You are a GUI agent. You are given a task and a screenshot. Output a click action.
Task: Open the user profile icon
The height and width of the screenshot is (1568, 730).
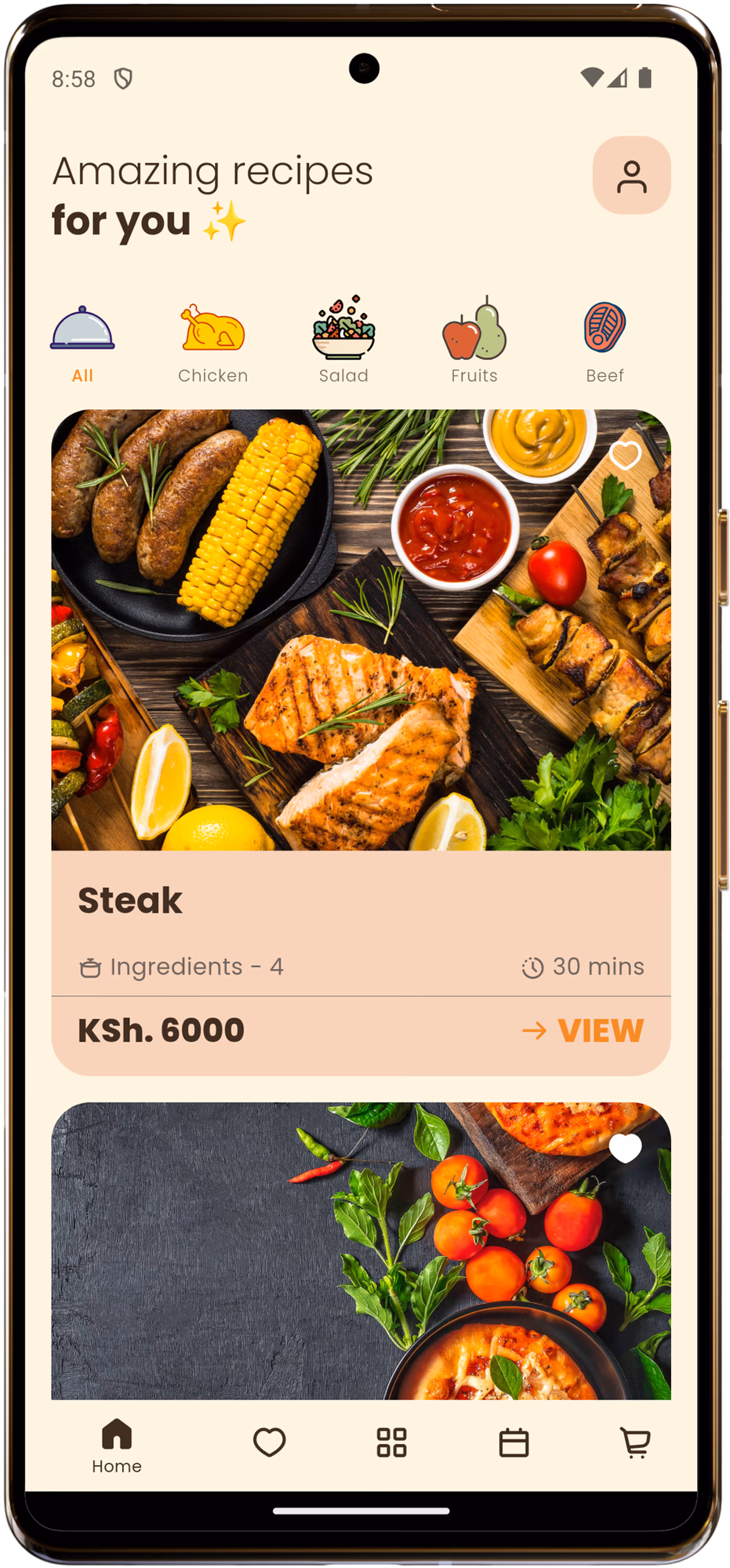pyautogui.click(x=632, y=174)
